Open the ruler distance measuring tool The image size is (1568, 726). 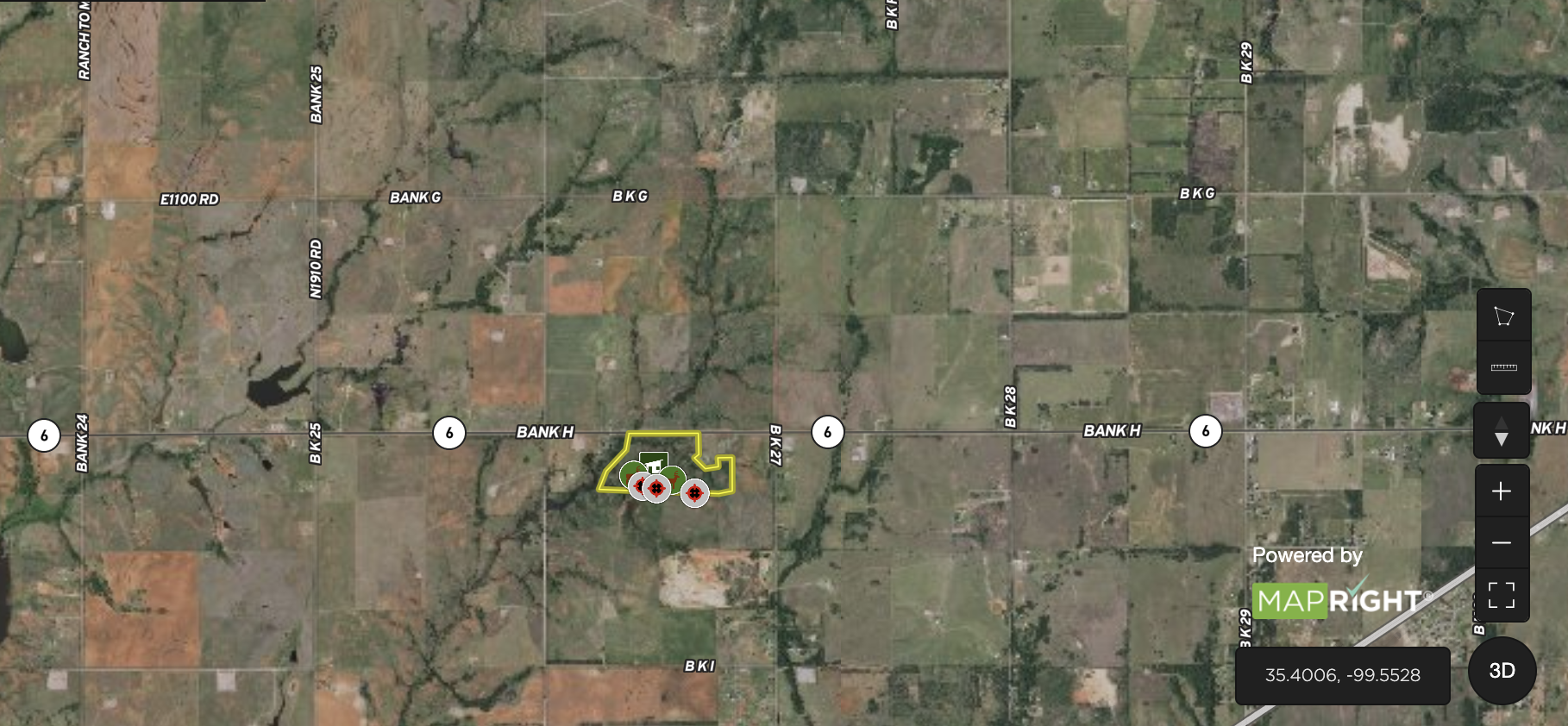click(x=1503, y=367)
